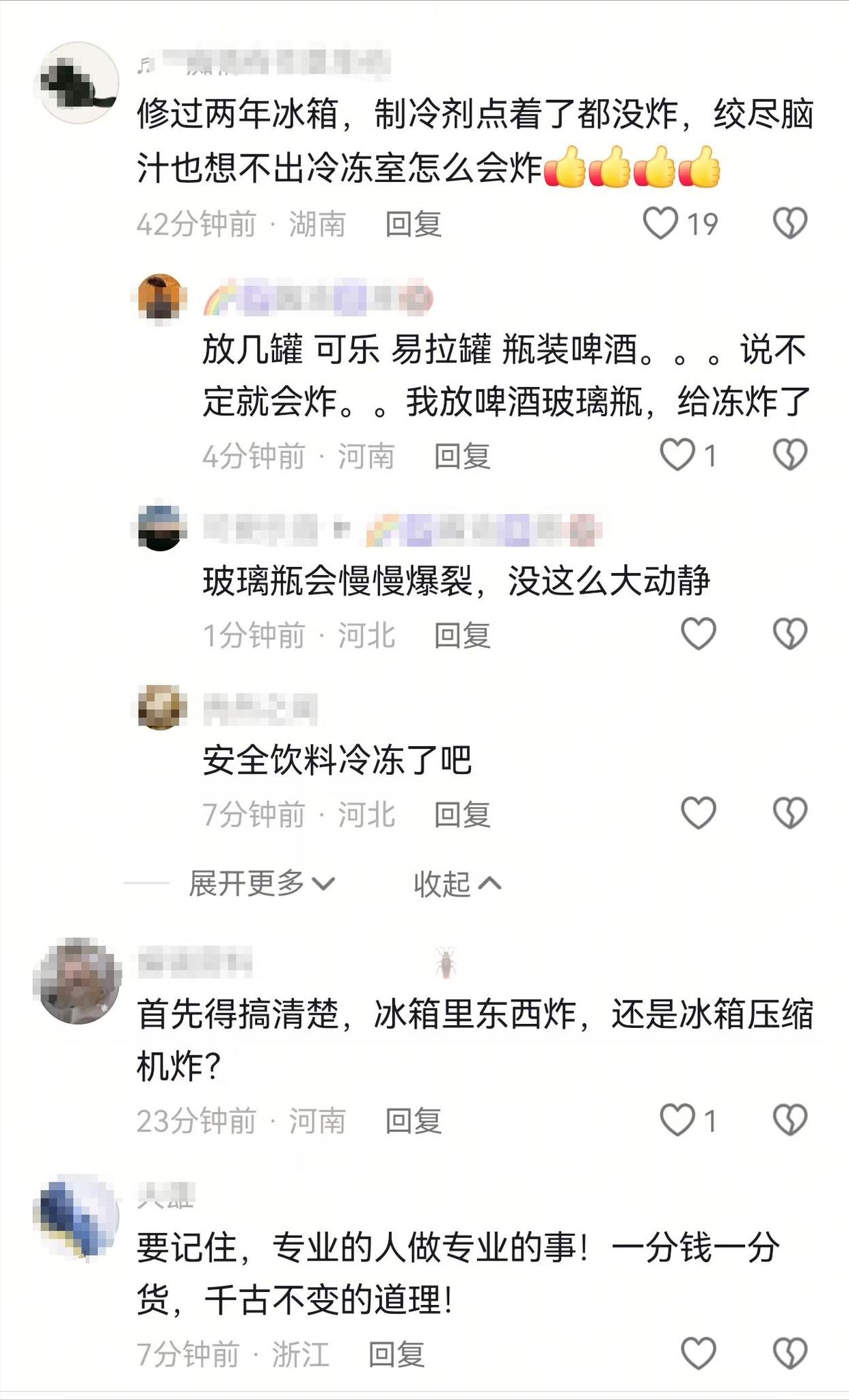Viewport: 849px width, 1400px height.
Task: Dislike the Hunan comment with 19 likes
Action: point(790,224)
